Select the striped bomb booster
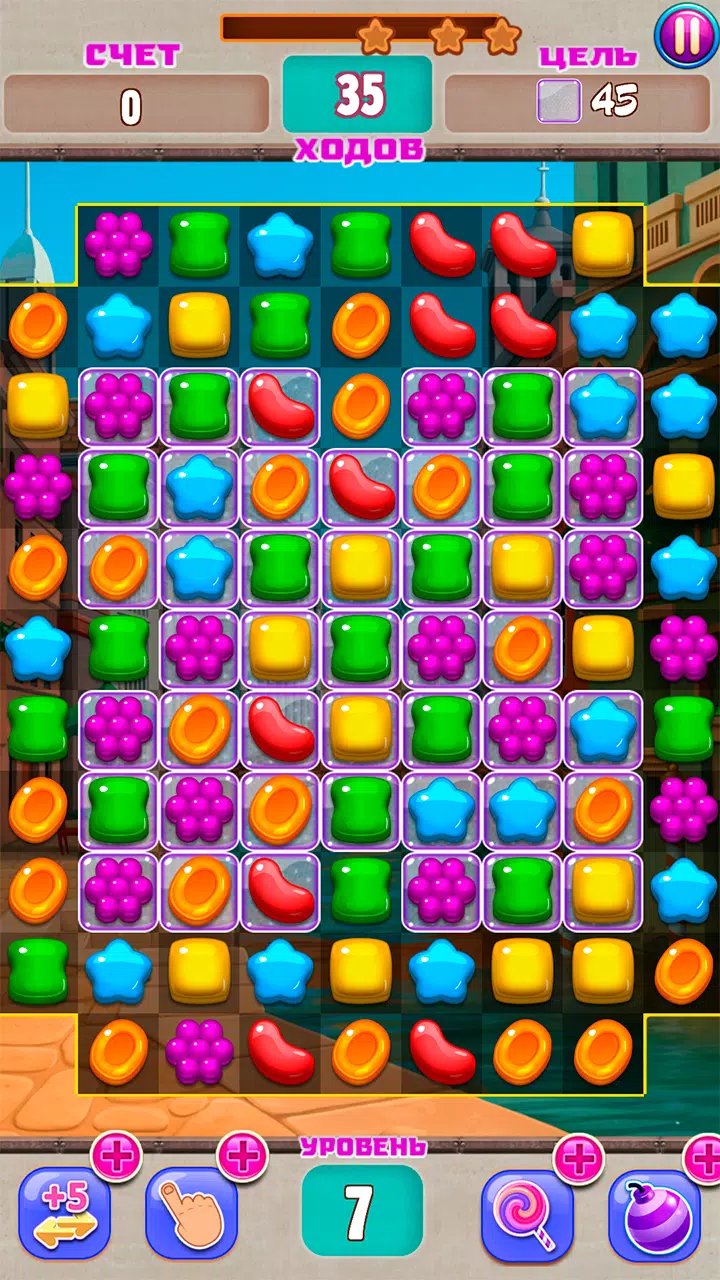Image resolution: width=720 pixels, height=1280 pixels. [655, 1215]
